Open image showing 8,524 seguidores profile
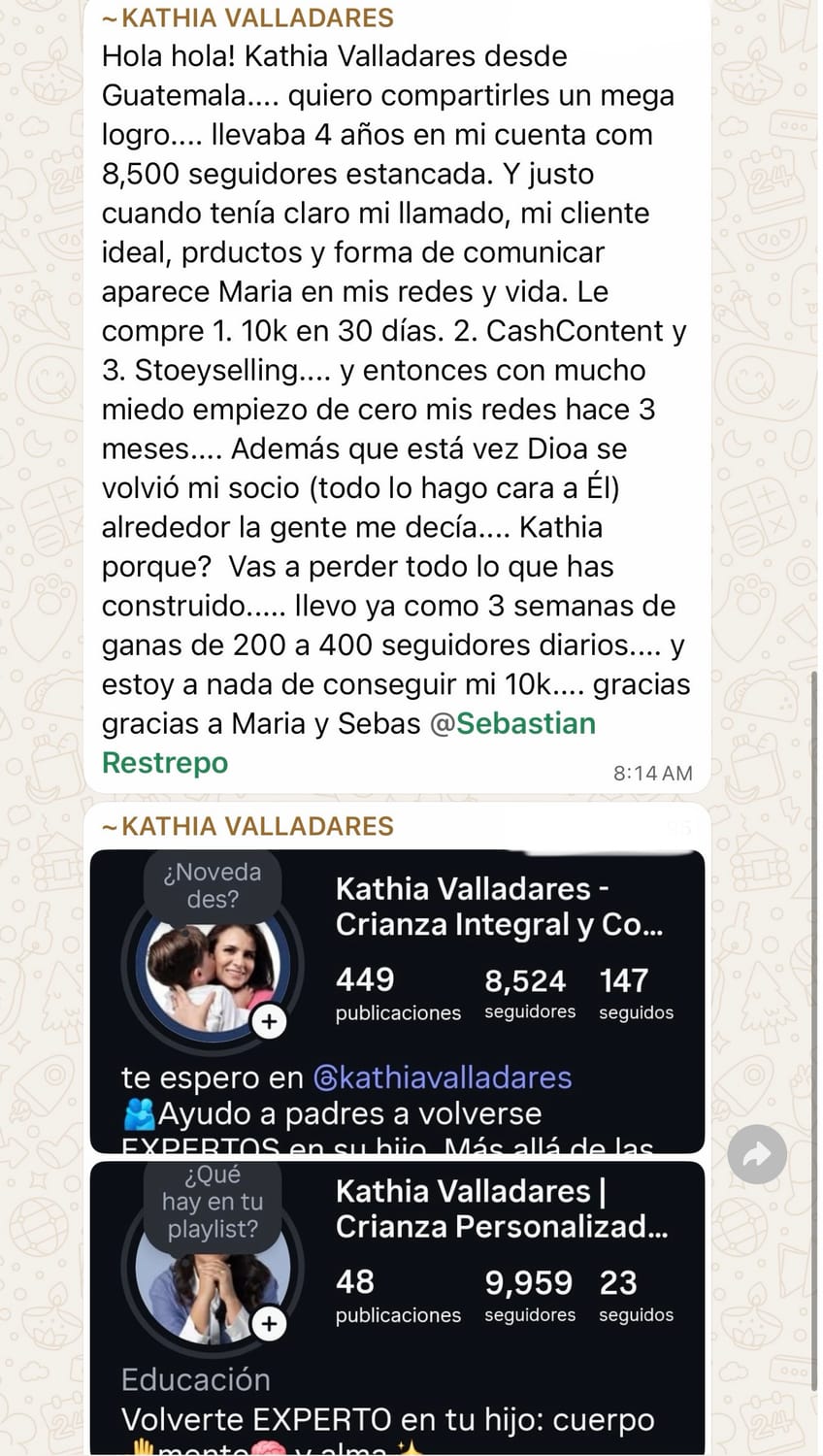 (x=397, y=1001)
